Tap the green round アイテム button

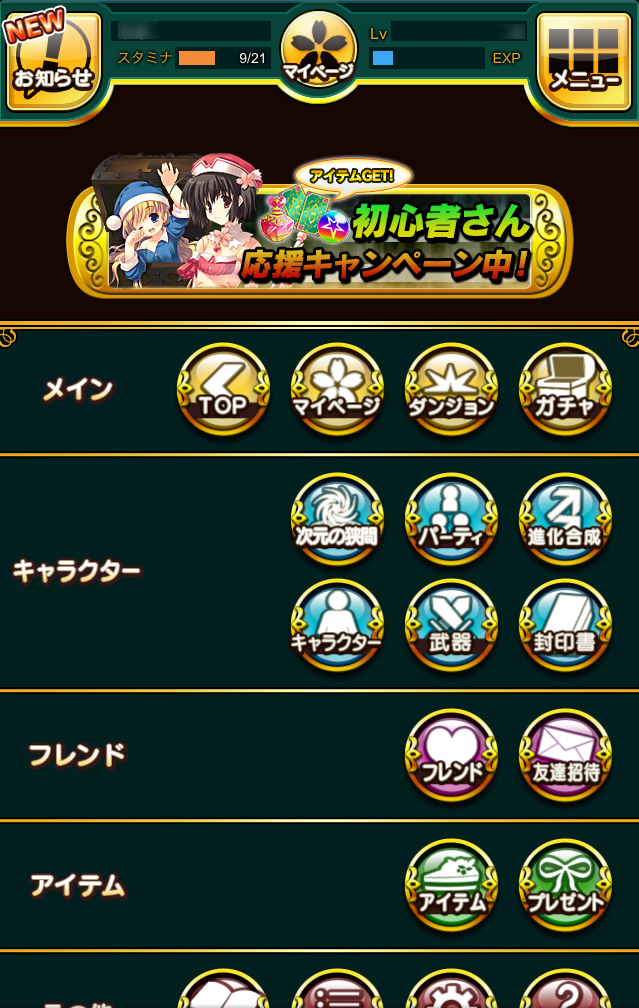(451, 886)
